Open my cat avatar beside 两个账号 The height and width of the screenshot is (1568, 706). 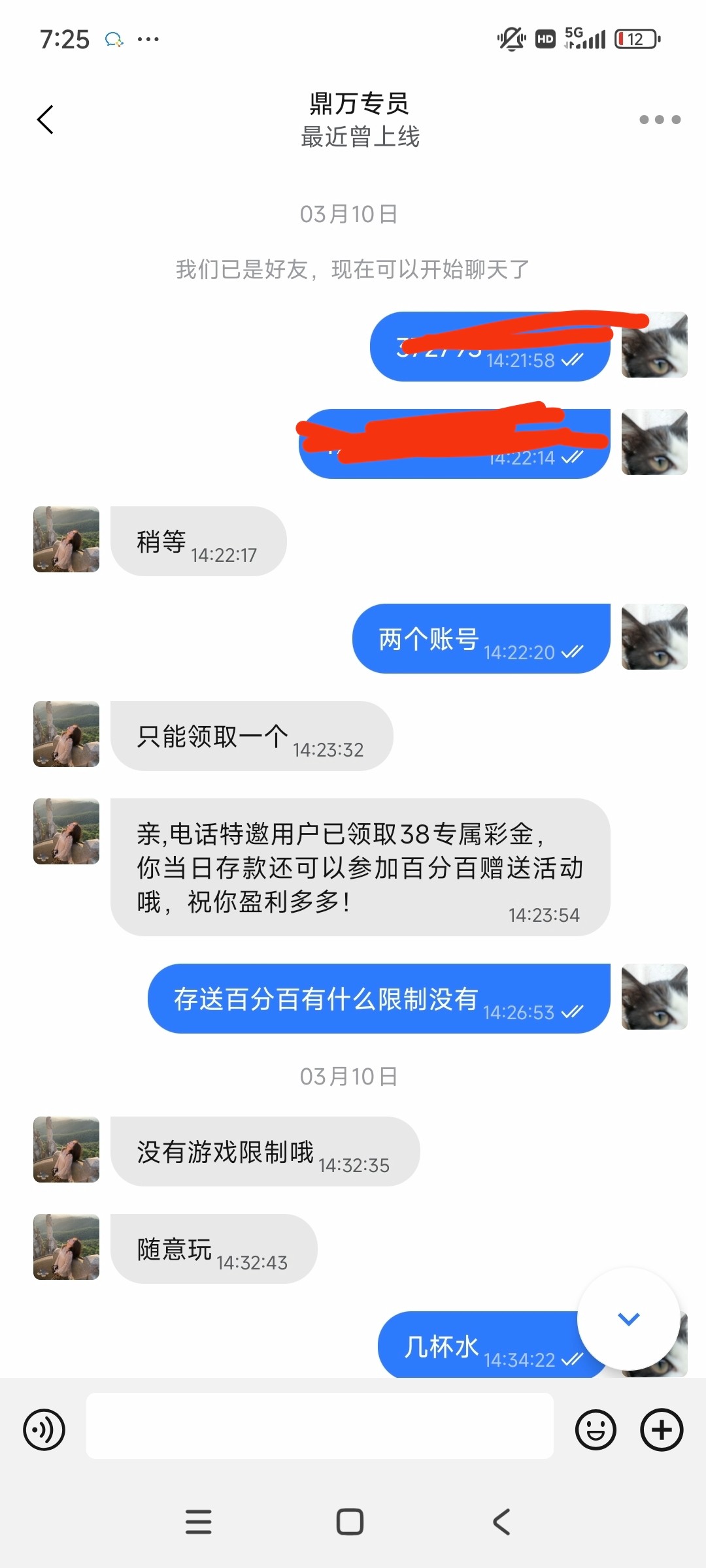(654, 637)
